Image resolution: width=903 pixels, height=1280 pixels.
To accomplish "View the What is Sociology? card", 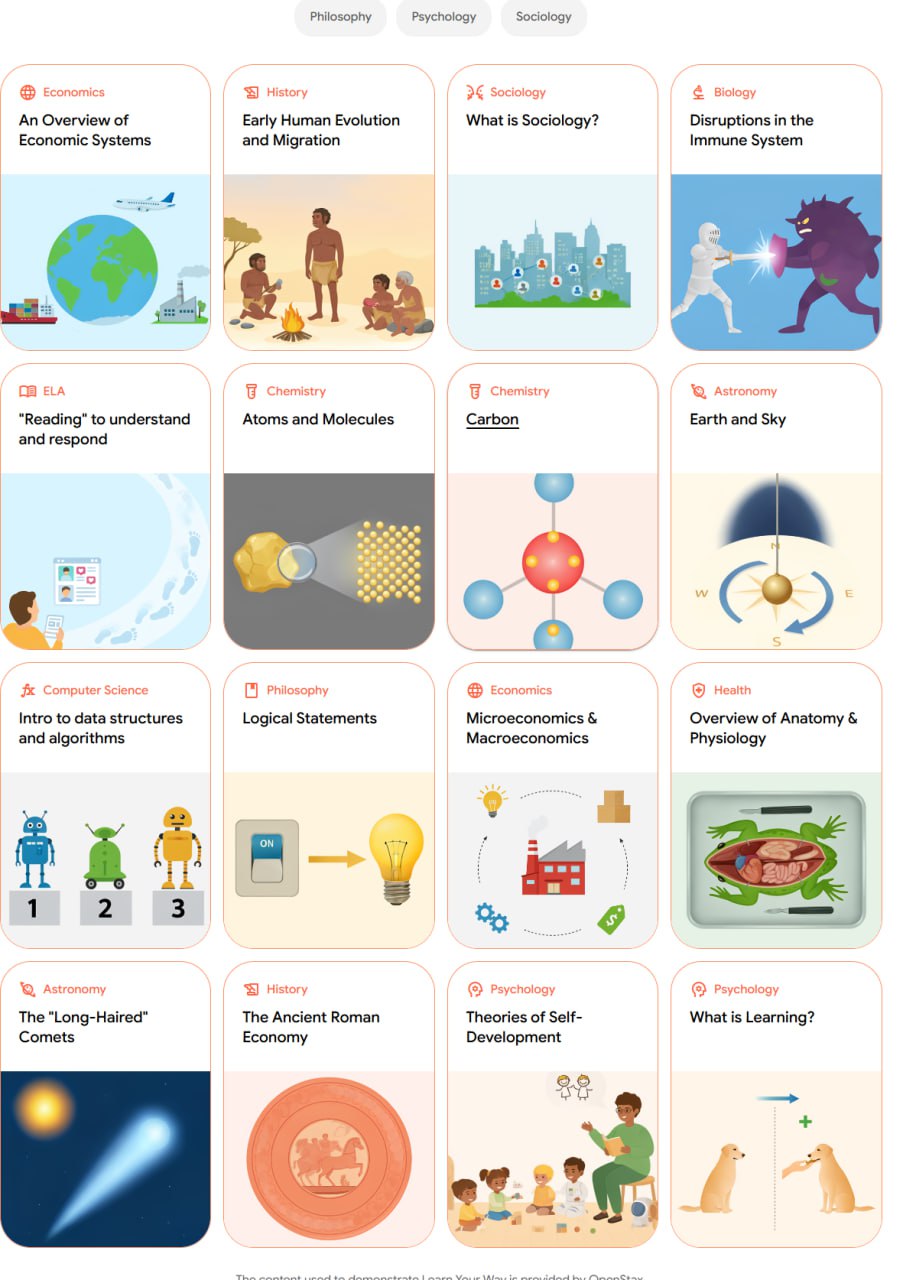I will 552,208.
